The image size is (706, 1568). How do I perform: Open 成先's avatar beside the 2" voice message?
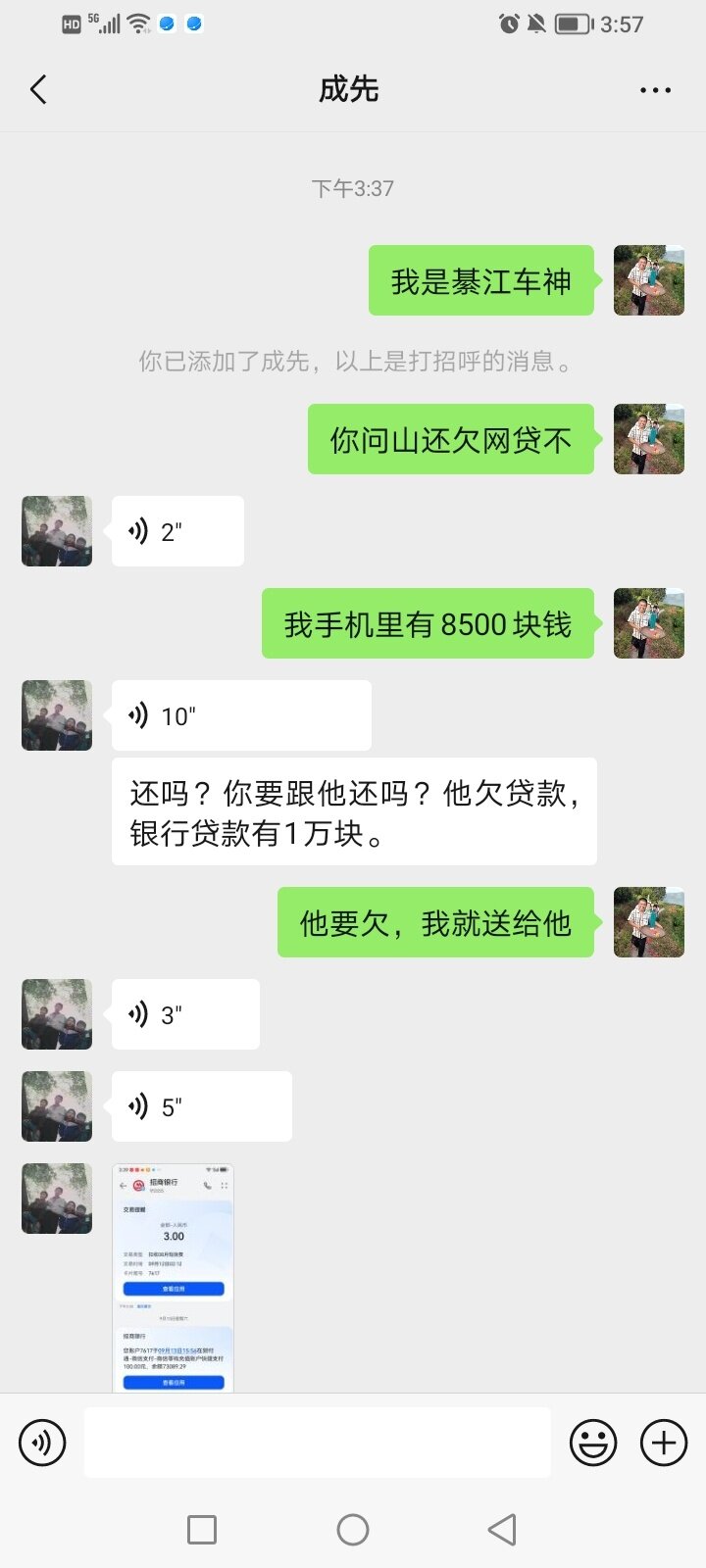(57, 531)
